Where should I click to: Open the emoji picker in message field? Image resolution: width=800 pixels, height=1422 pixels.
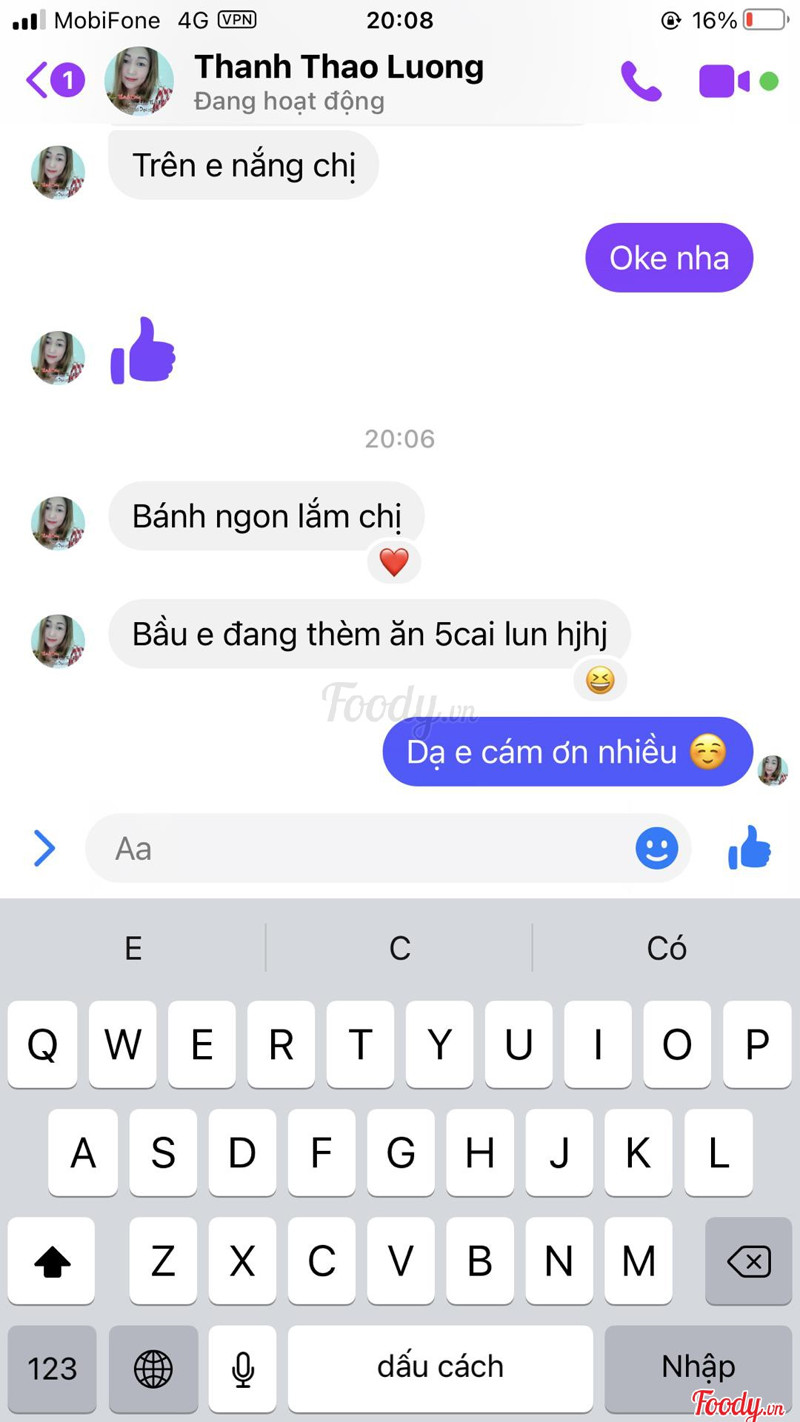[x=657, y=849]
